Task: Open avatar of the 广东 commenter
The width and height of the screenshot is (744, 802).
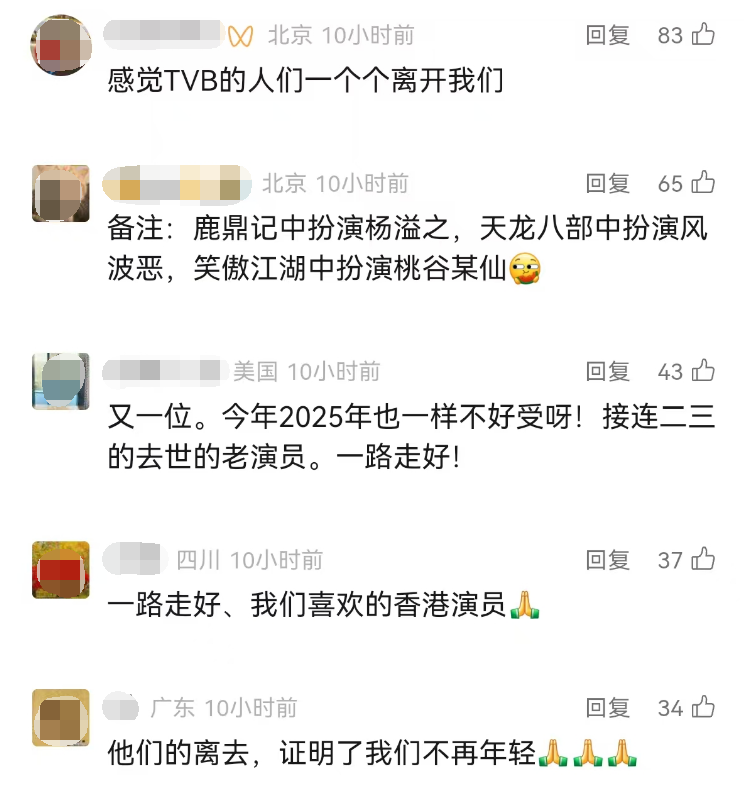Action: pyautogui.click(x=61, y=717)
